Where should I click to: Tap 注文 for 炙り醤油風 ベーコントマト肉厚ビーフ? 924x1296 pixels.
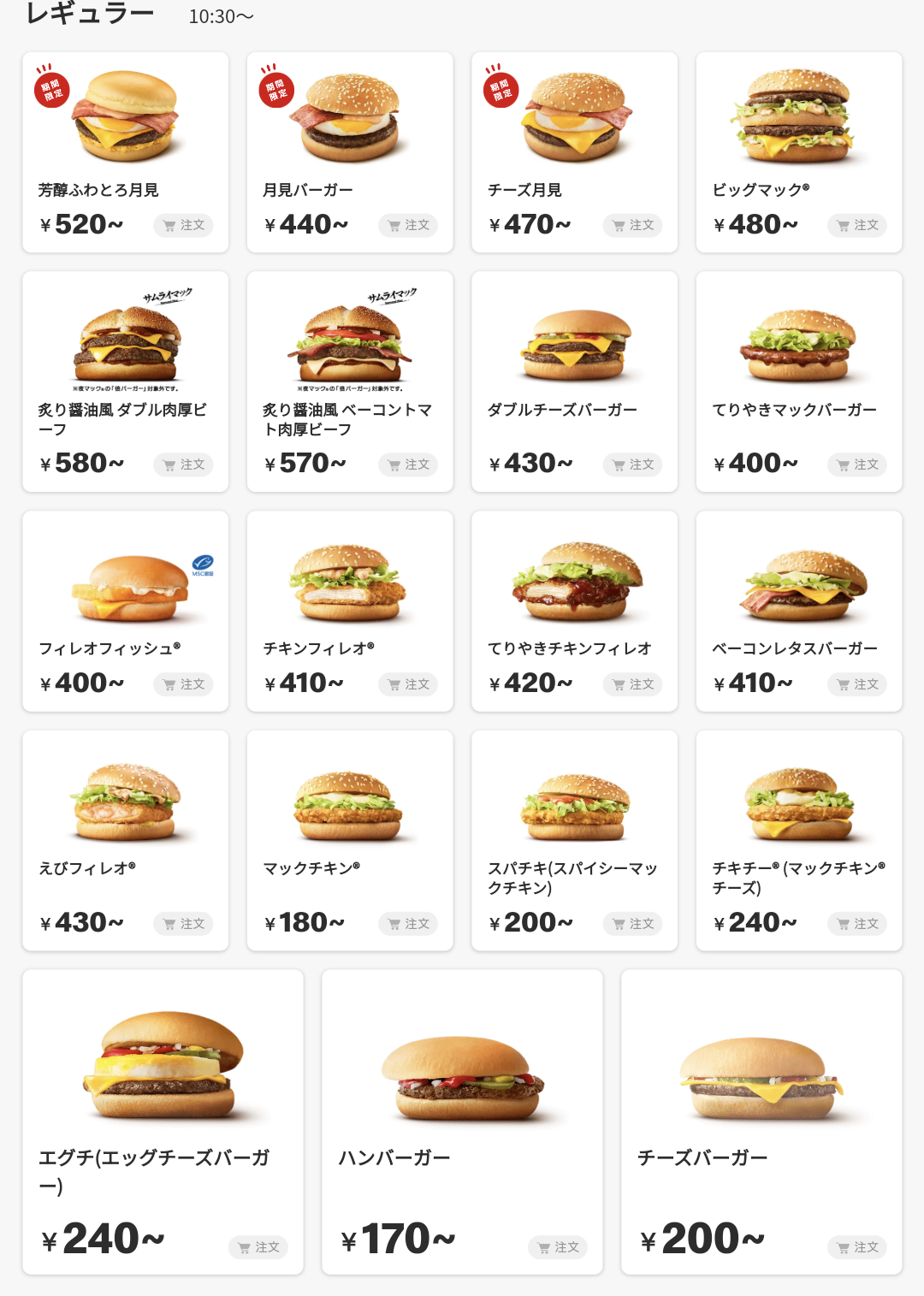click(408, 465)
